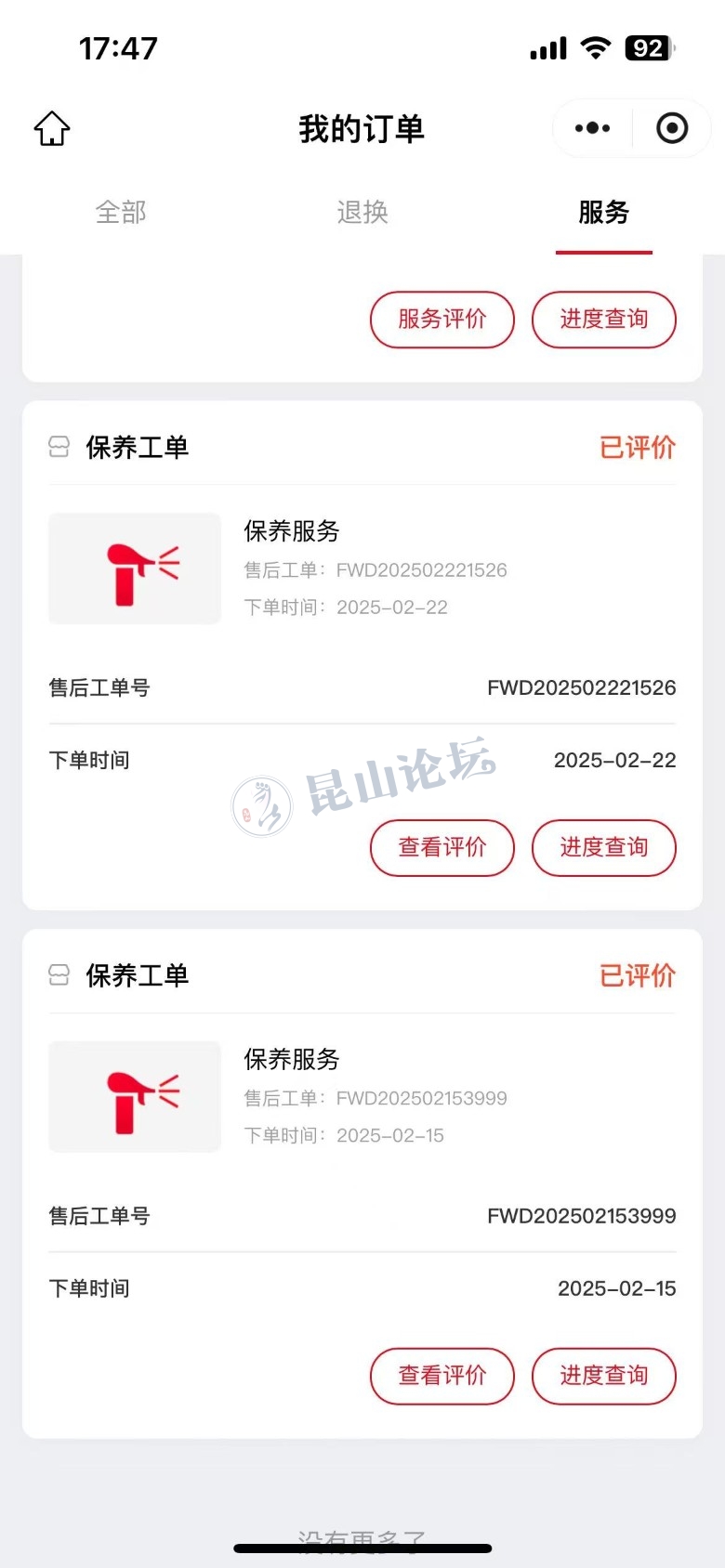Go to the mini program home icon
725x1568 pixels.
click(x=52, y=129)
